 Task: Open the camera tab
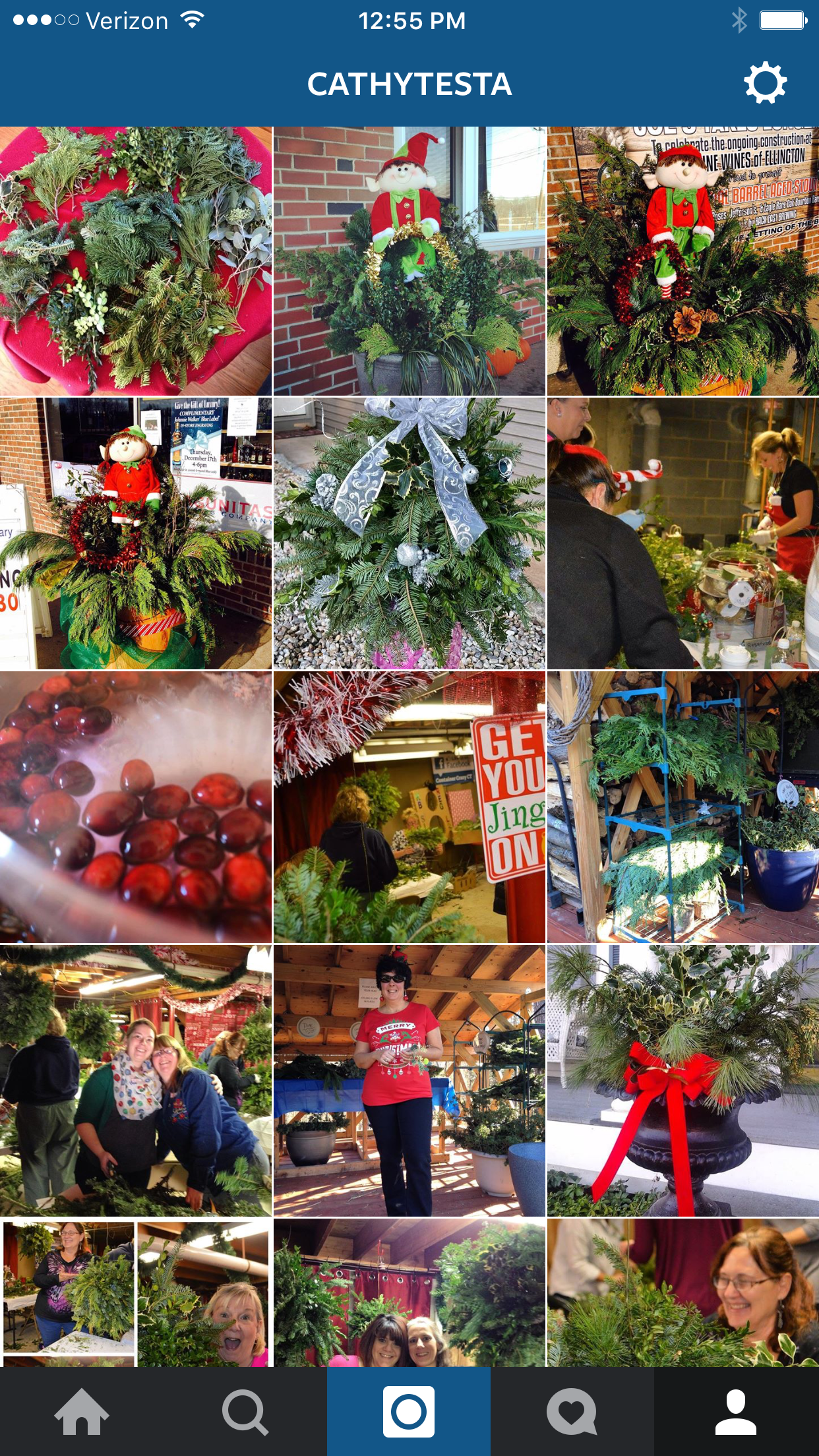[x=409, y=1412]
